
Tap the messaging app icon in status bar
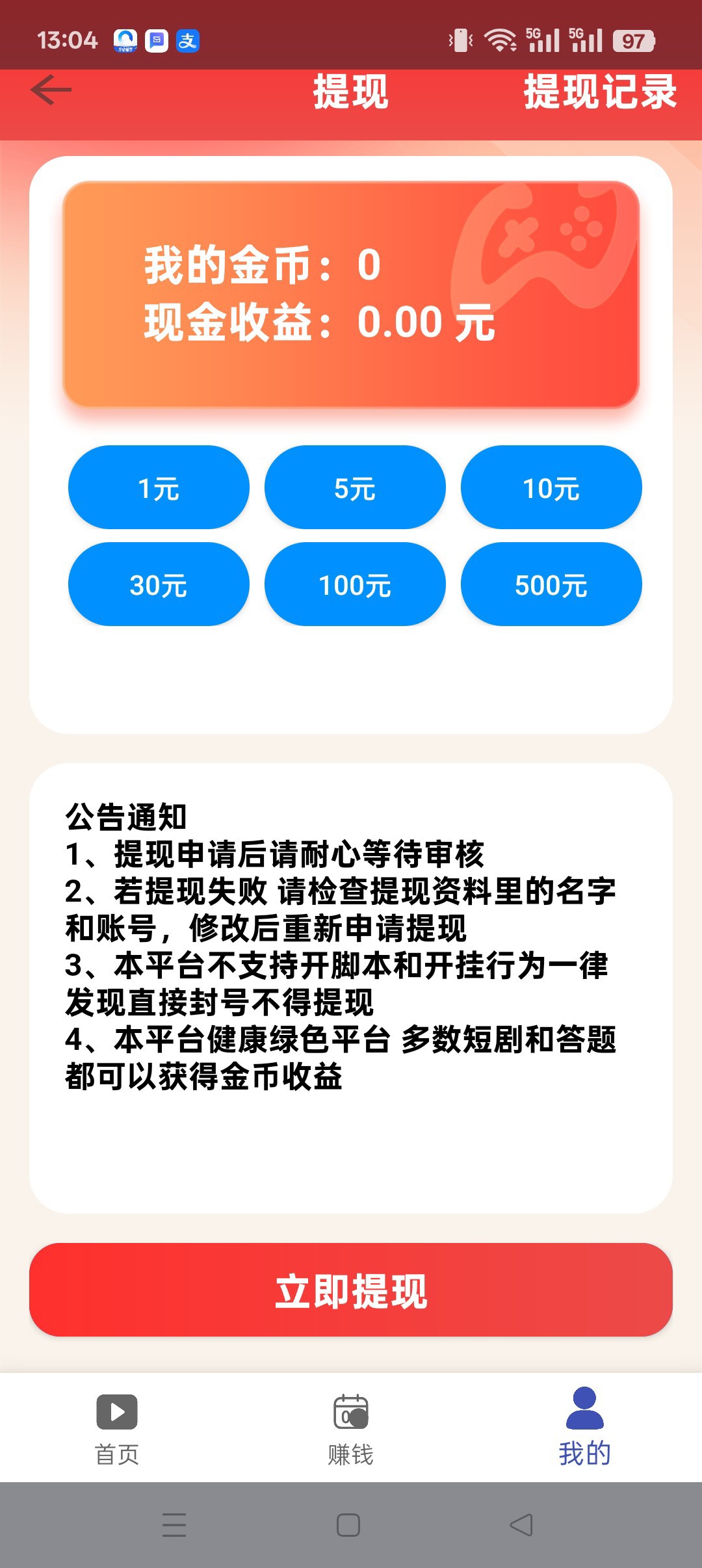point(157,41)
